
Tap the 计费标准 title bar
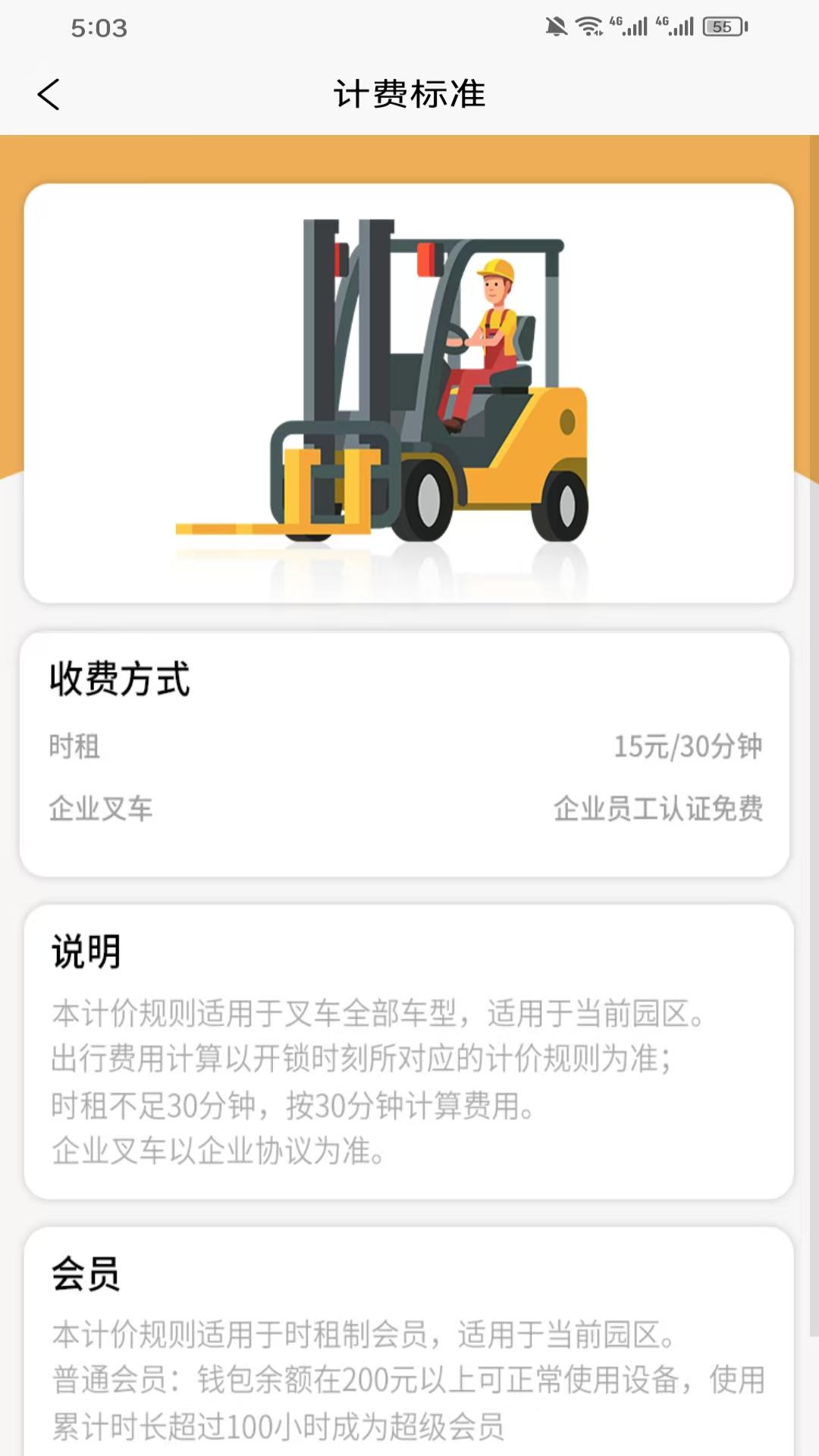(x=409, y=94)
